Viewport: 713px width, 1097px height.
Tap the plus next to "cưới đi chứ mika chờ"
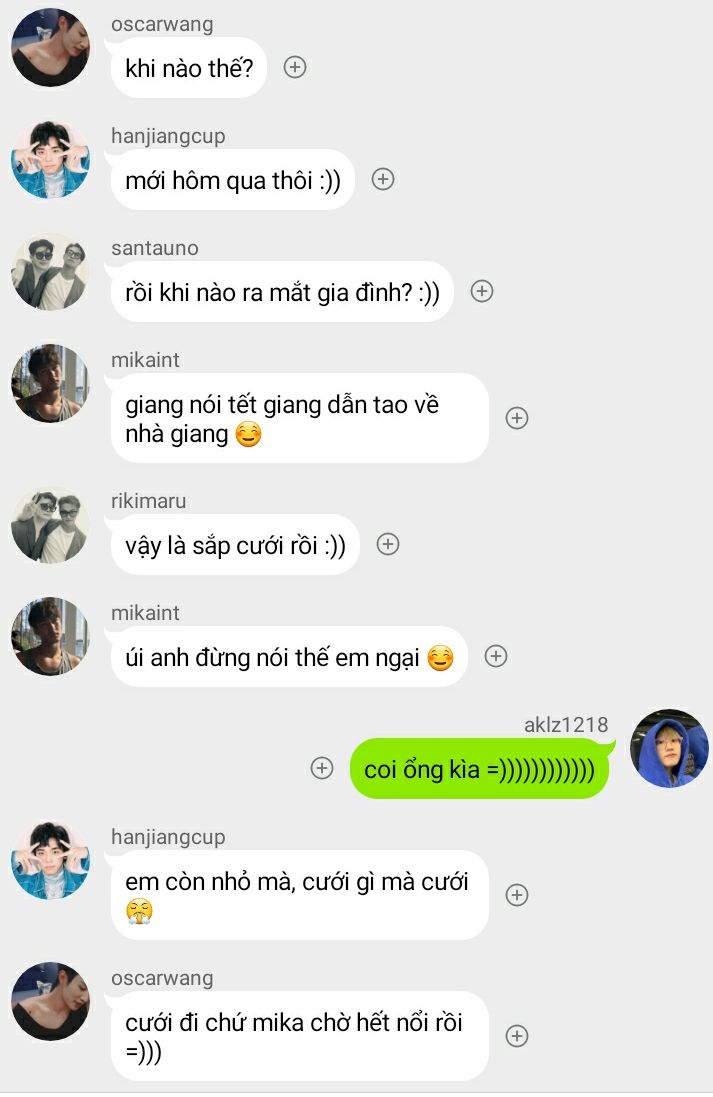(516, 1036)
